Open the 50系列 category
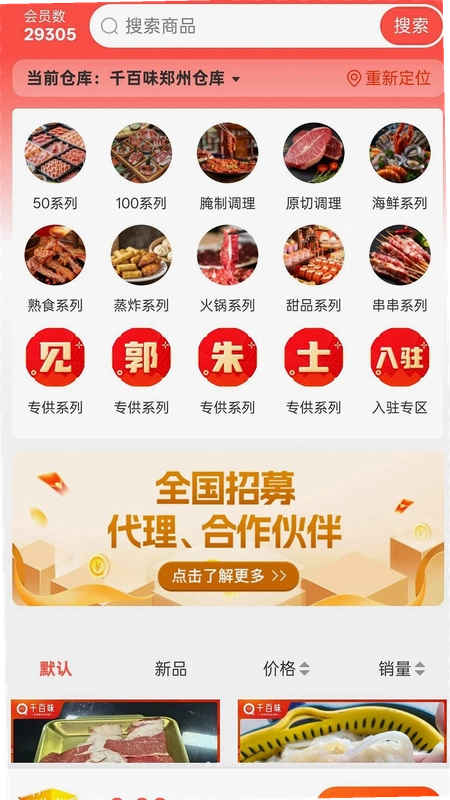Viewport: 450px width, 800px height. point(55,167)
